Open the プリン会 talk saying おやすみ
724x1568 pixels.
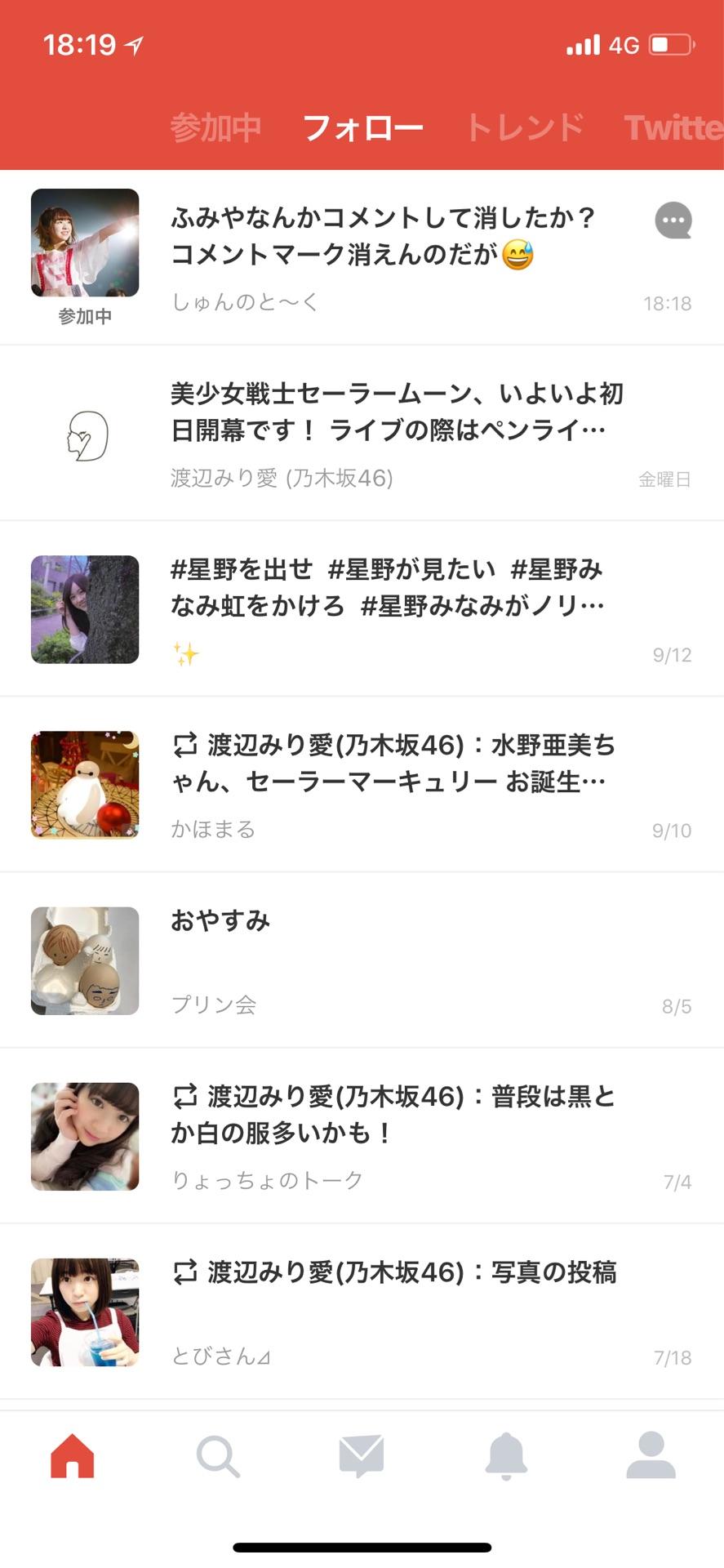(384, 960)
